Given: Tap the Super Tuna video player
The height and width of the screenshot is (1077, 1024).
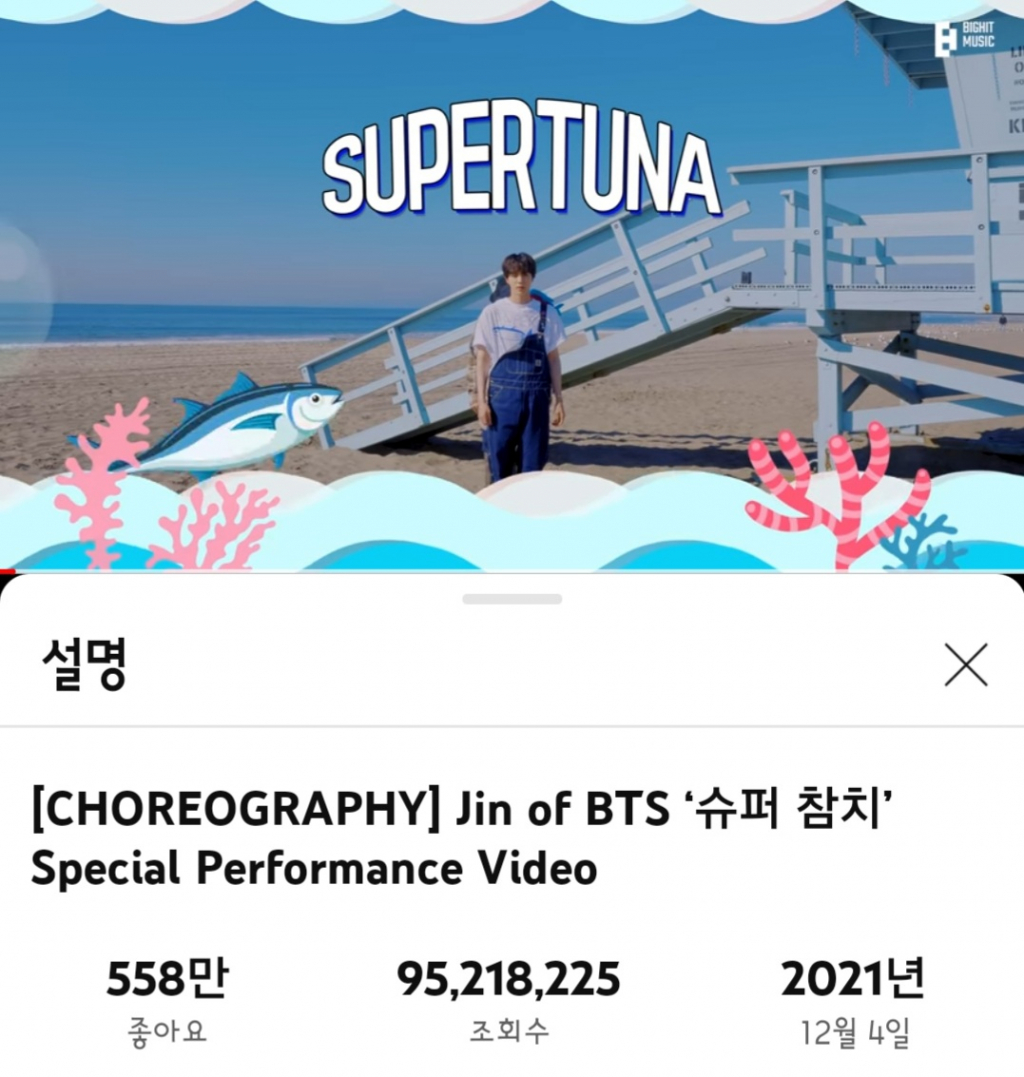Looking at the screenshot, I should [512, 285].
